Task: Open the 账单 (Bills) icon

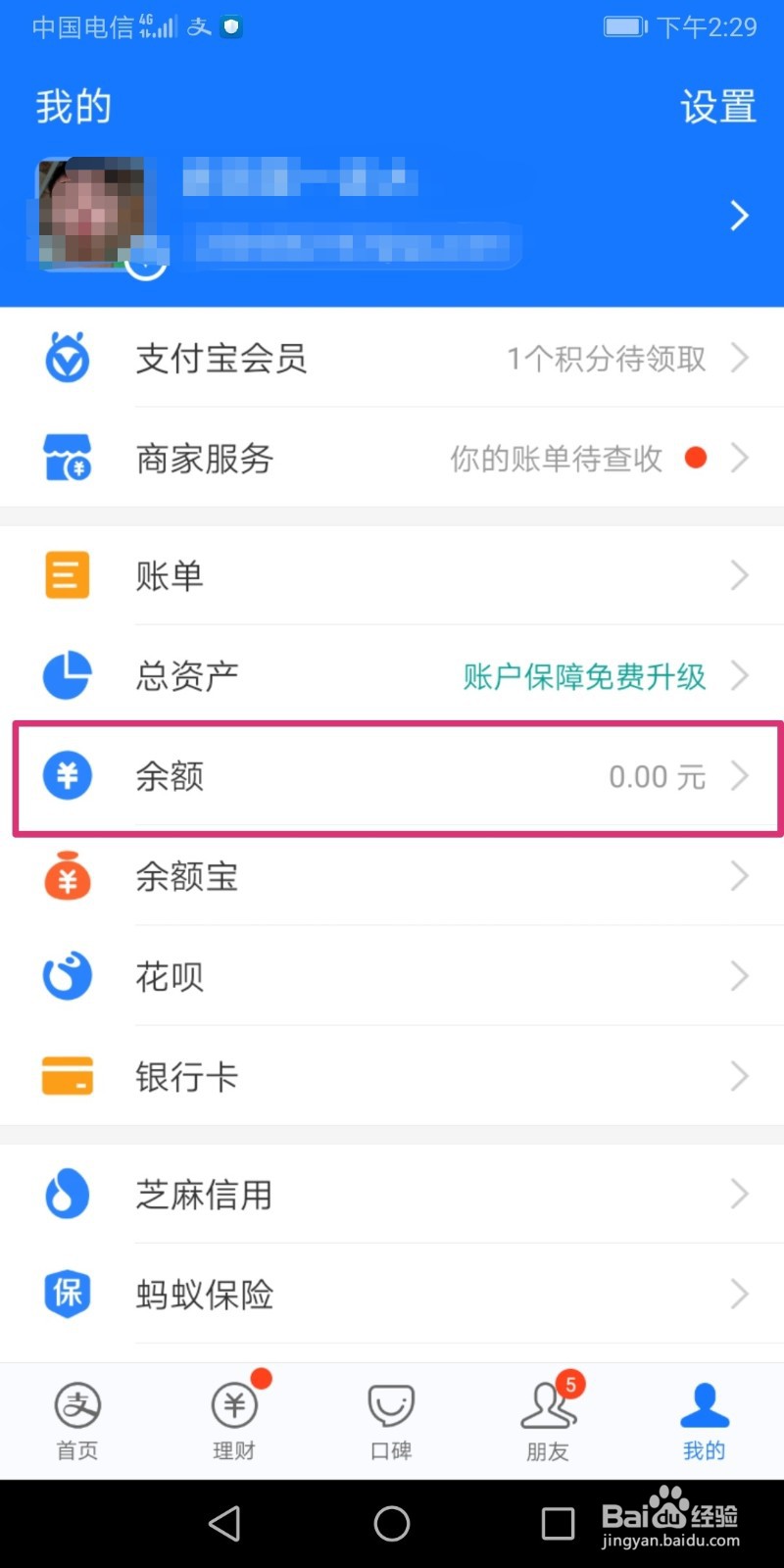Action: (x=66, y=576)
